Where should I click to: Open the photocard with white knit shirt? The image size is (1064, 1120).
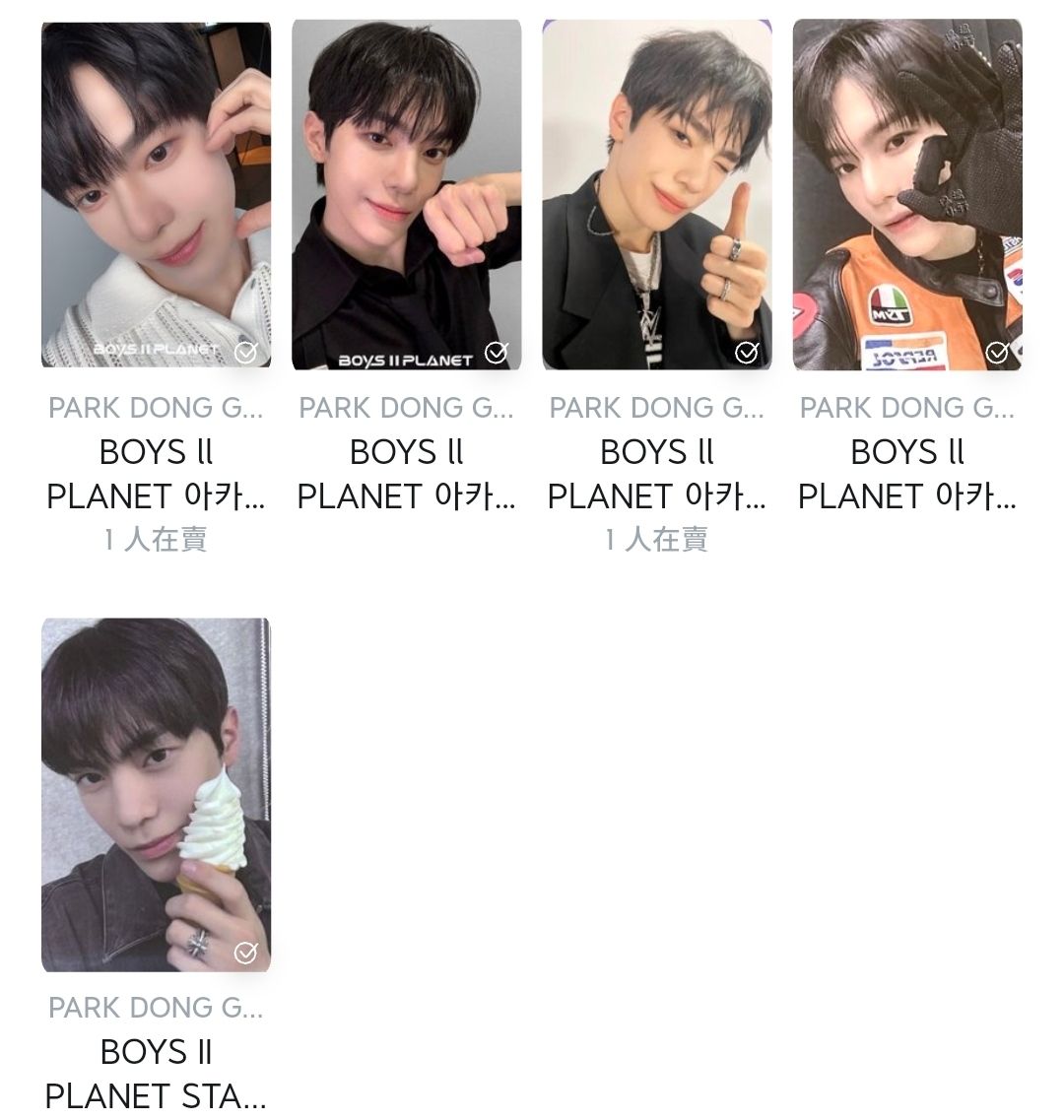pos(156,194)
